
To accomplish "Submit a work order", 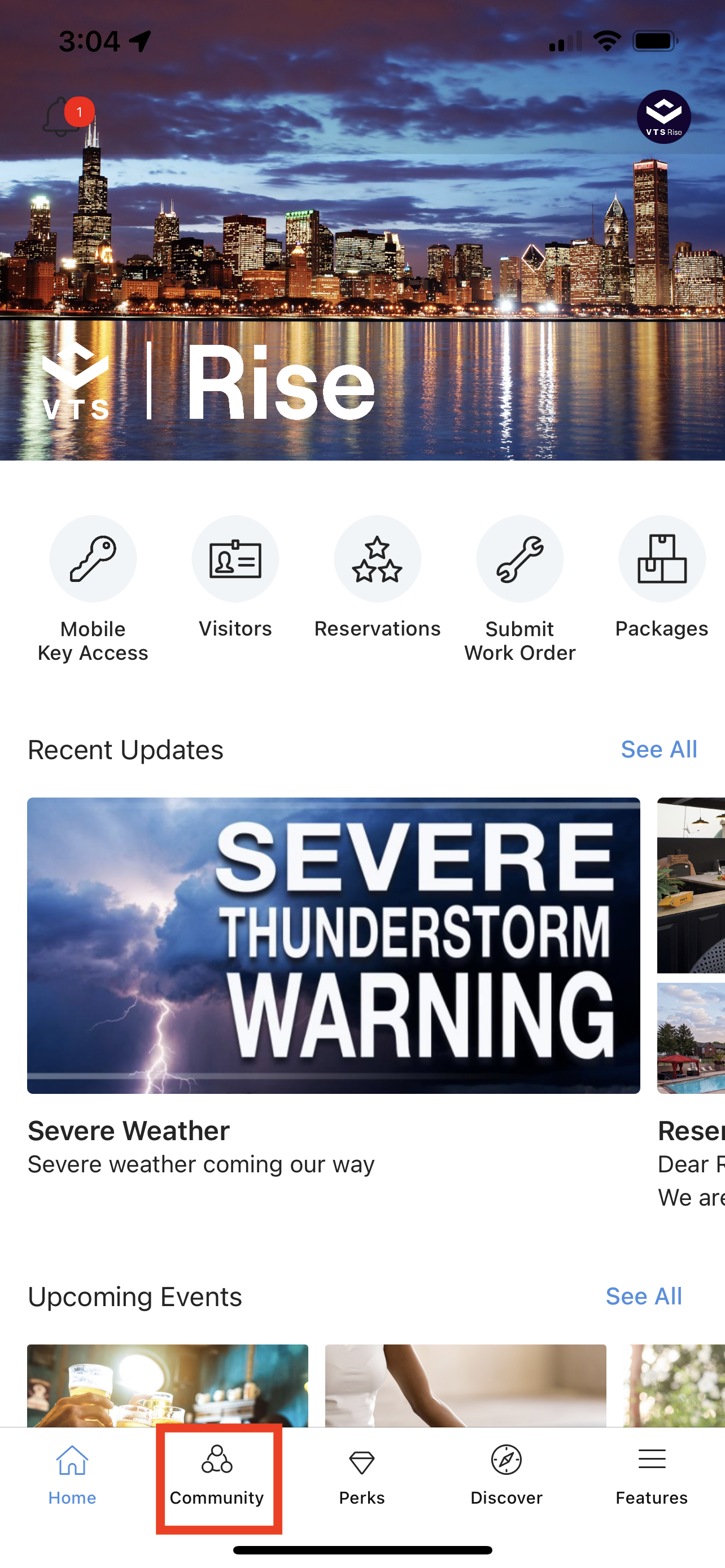I will click(x=519, y=559).
